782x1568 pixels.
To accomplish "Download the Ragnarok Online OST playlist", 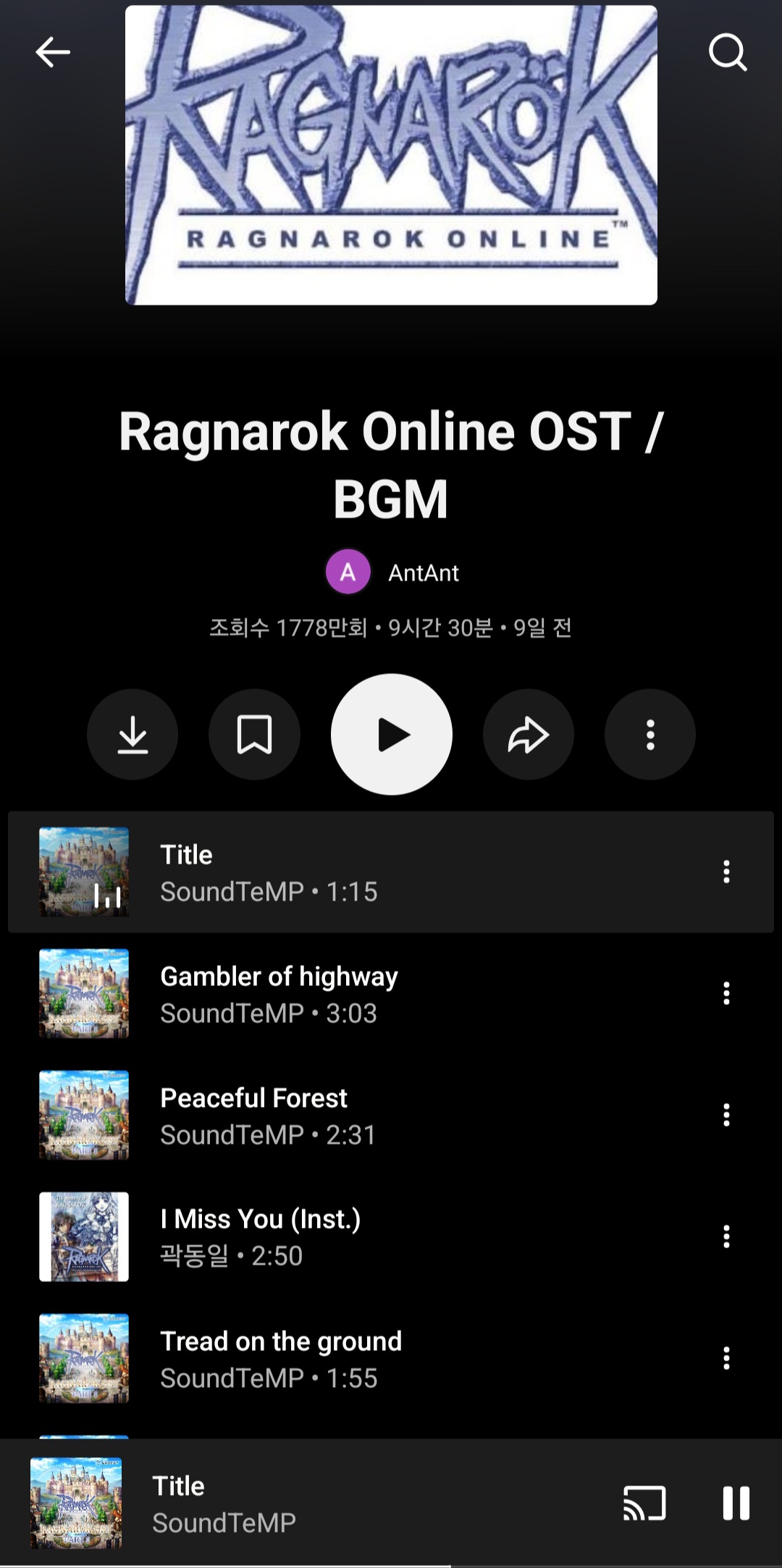I will 133,735.
